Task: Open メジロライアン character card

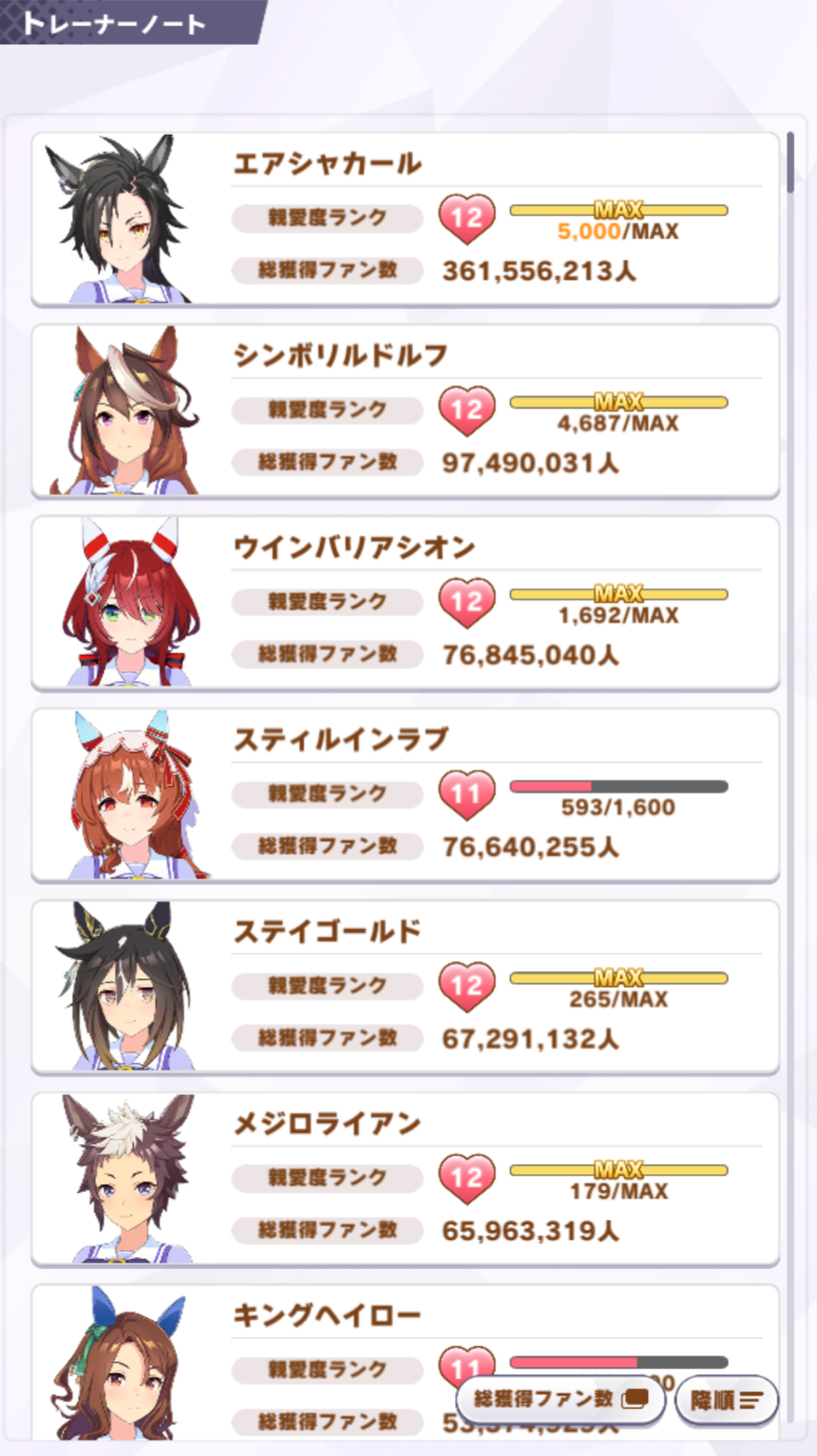Action: click(404, 1179)
